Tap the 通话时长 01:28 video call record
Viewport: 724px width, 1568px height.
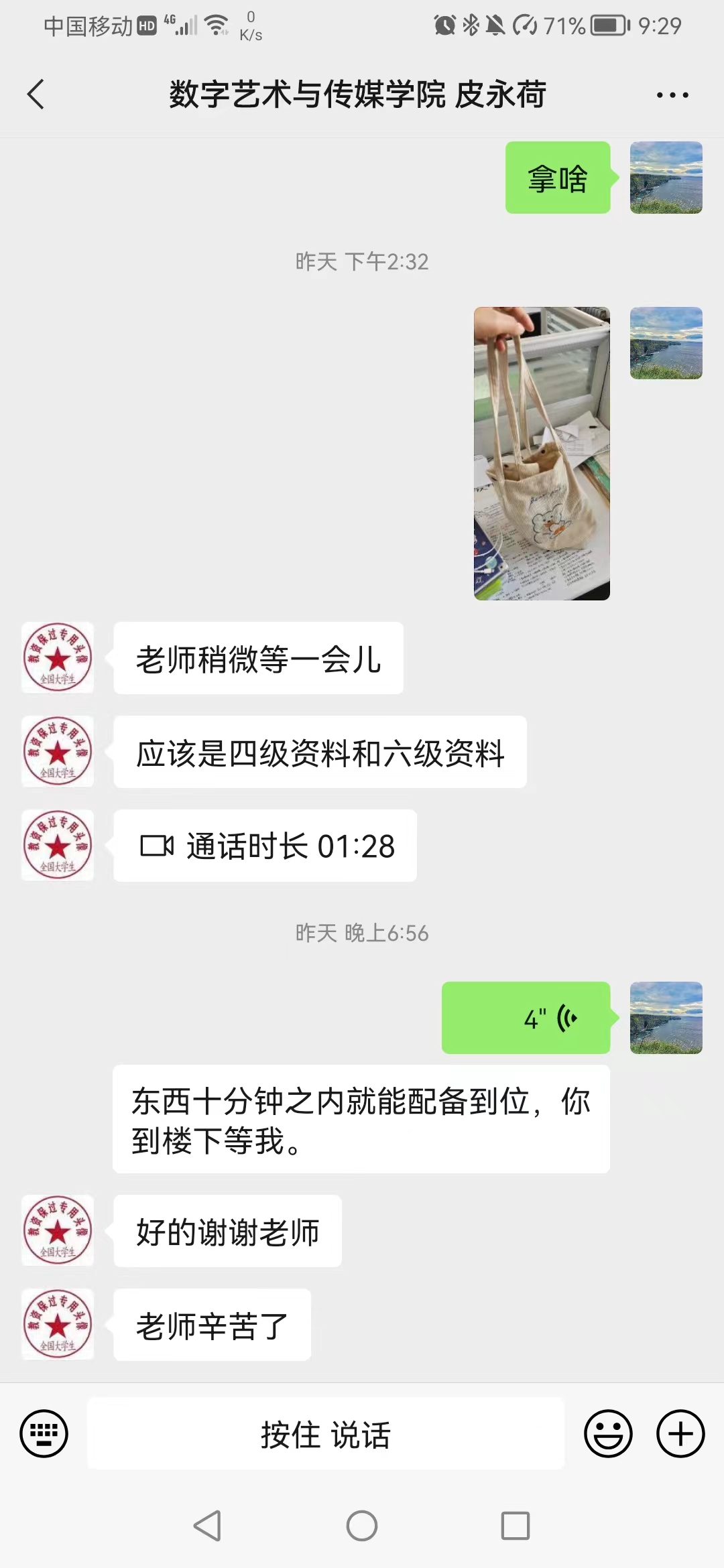(x=265, y=846)
